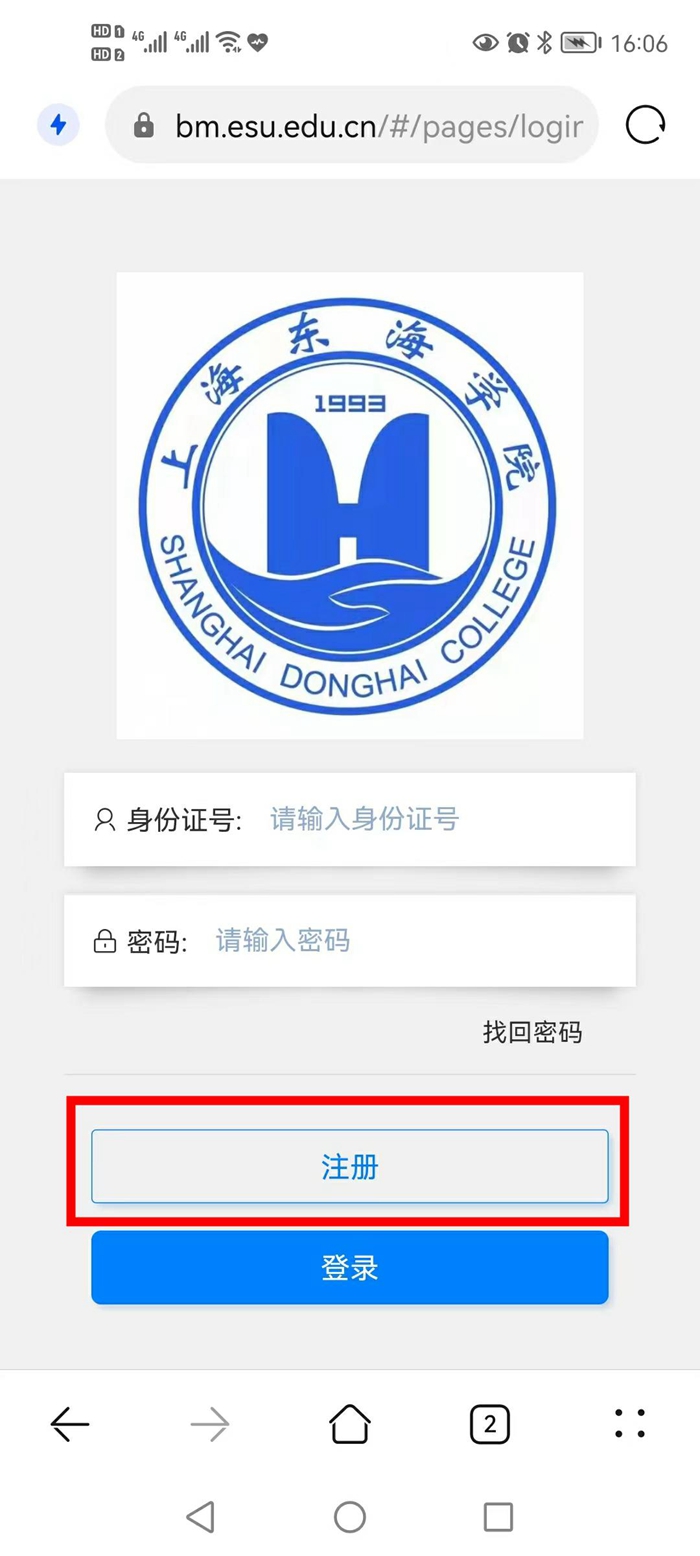The image size is (700, 1556).
Task: Open 找回密码 to recover password
Action: tap(532, 1033)
